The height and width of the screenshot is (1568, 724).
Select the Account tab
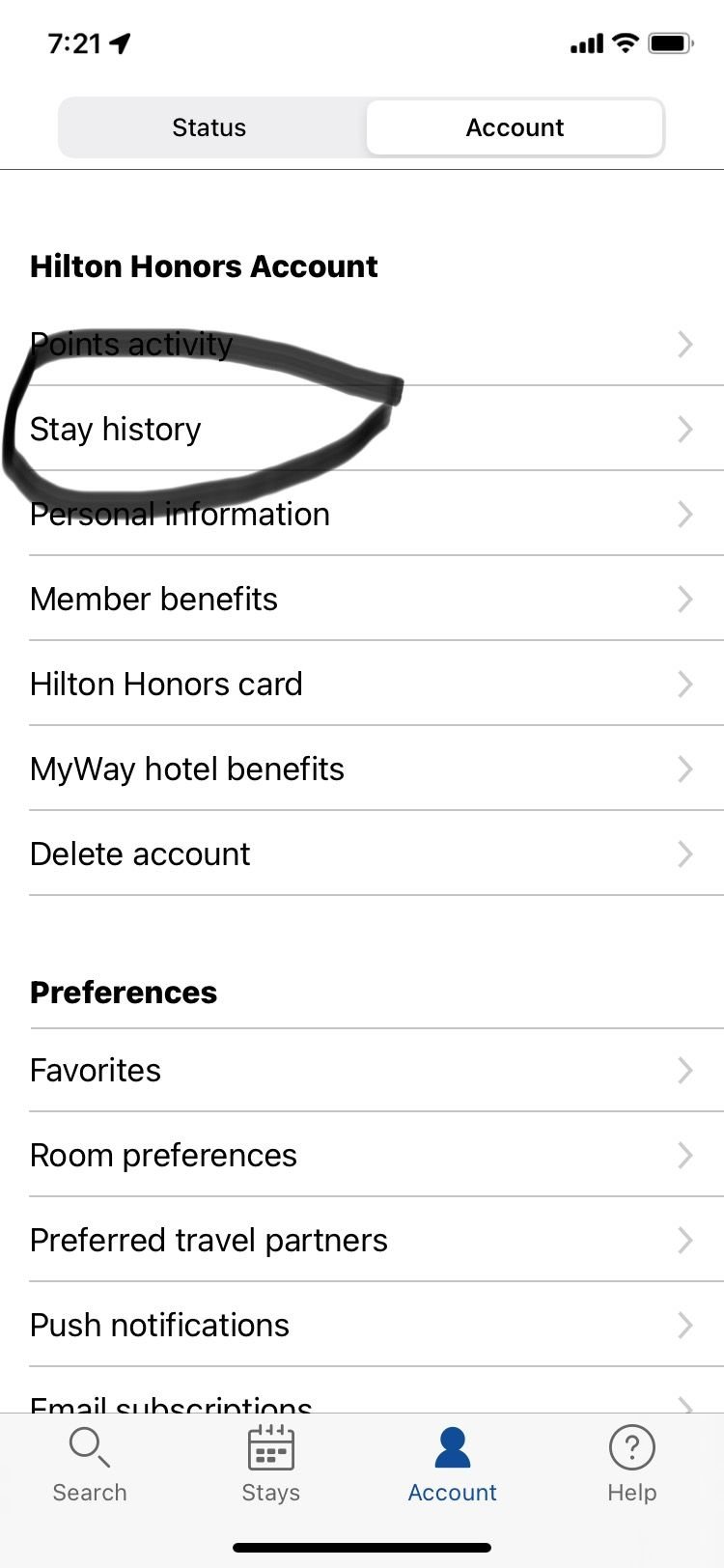515,126
